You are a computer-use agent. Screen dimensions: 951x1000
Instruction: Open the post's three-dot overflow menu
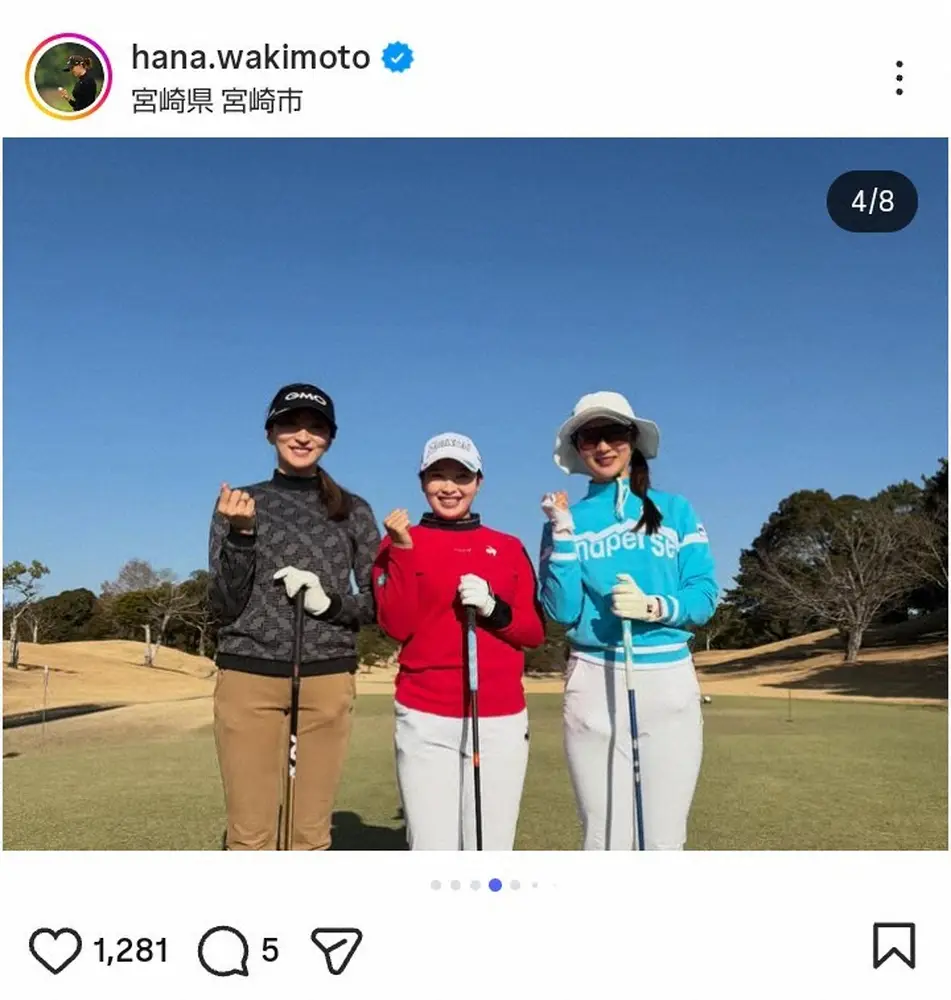(x=899, y=78)
